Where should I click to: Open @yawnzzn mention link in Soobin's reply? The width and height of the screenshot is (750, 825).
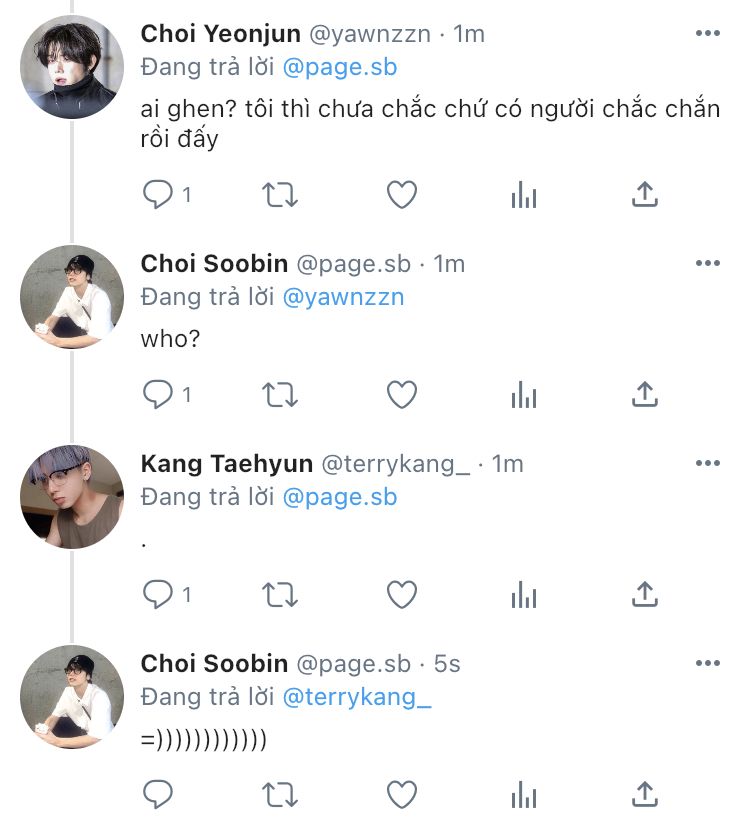click(344, 297)
